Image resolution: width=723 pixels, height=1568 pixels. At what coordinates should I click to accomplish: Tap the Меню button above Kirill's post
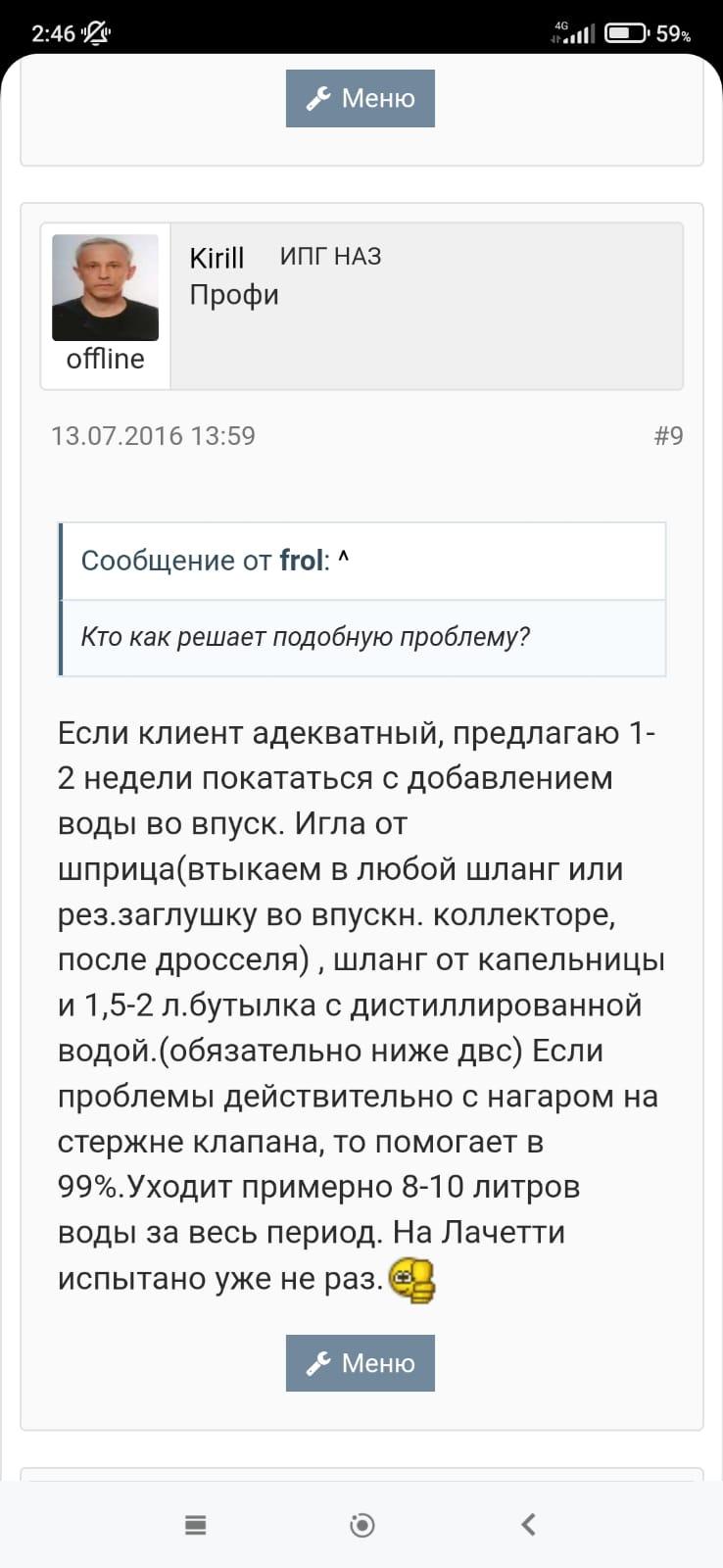tap(361, 98)
